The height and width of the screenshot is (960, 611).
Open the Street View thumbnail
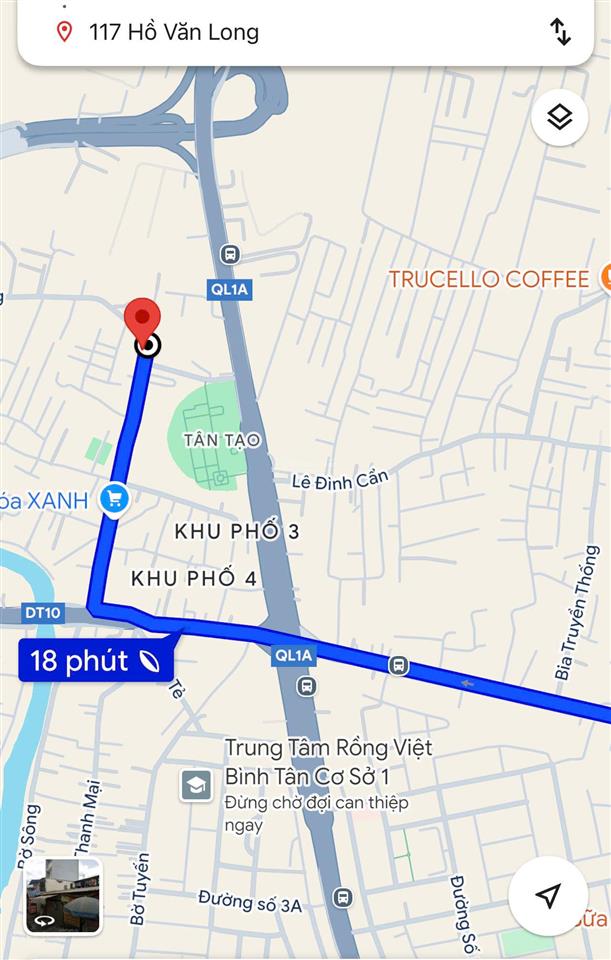point(63,896)
